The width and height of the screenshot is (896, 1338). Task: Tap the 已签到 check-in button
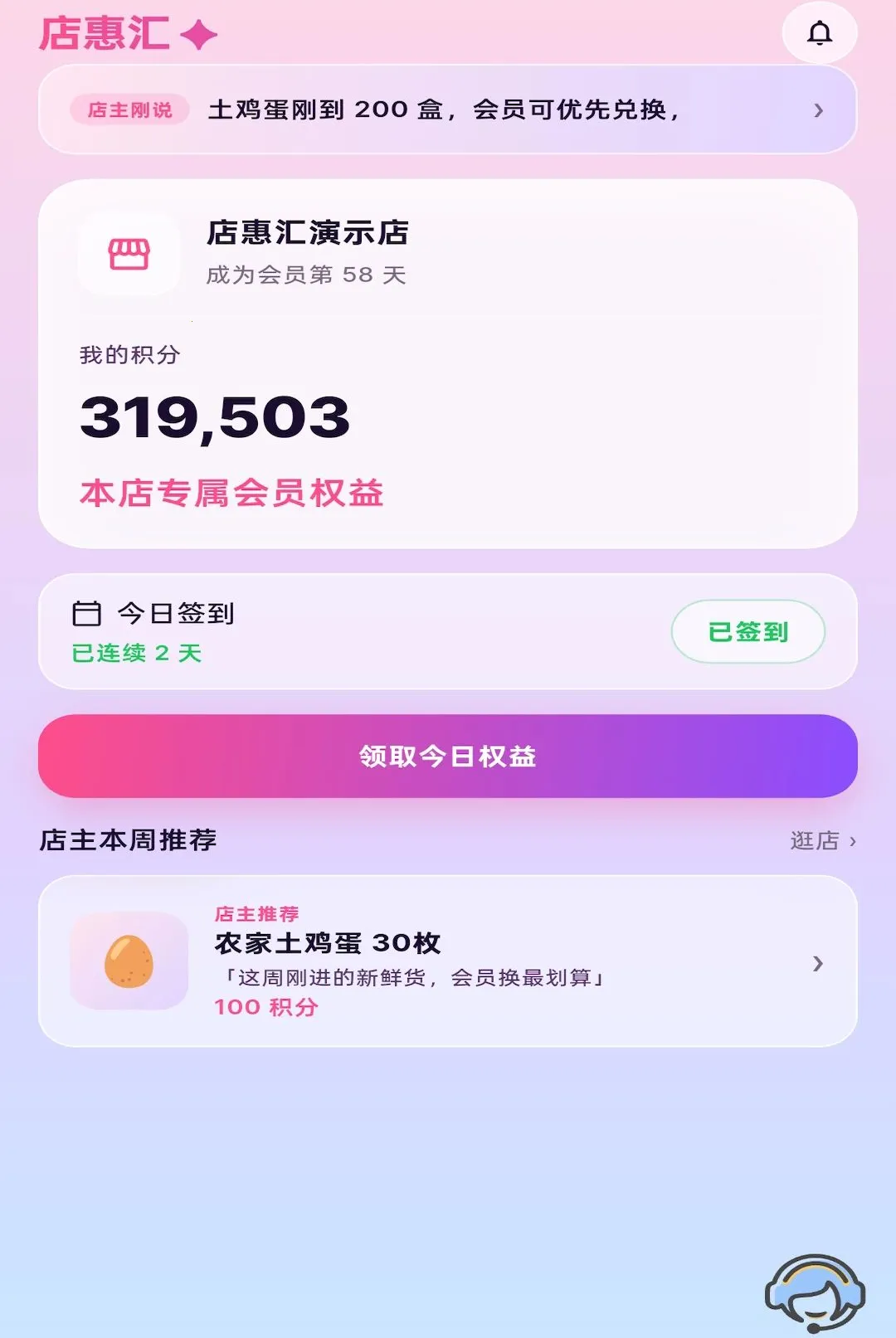pyautogui.click(x=747, y=631)
